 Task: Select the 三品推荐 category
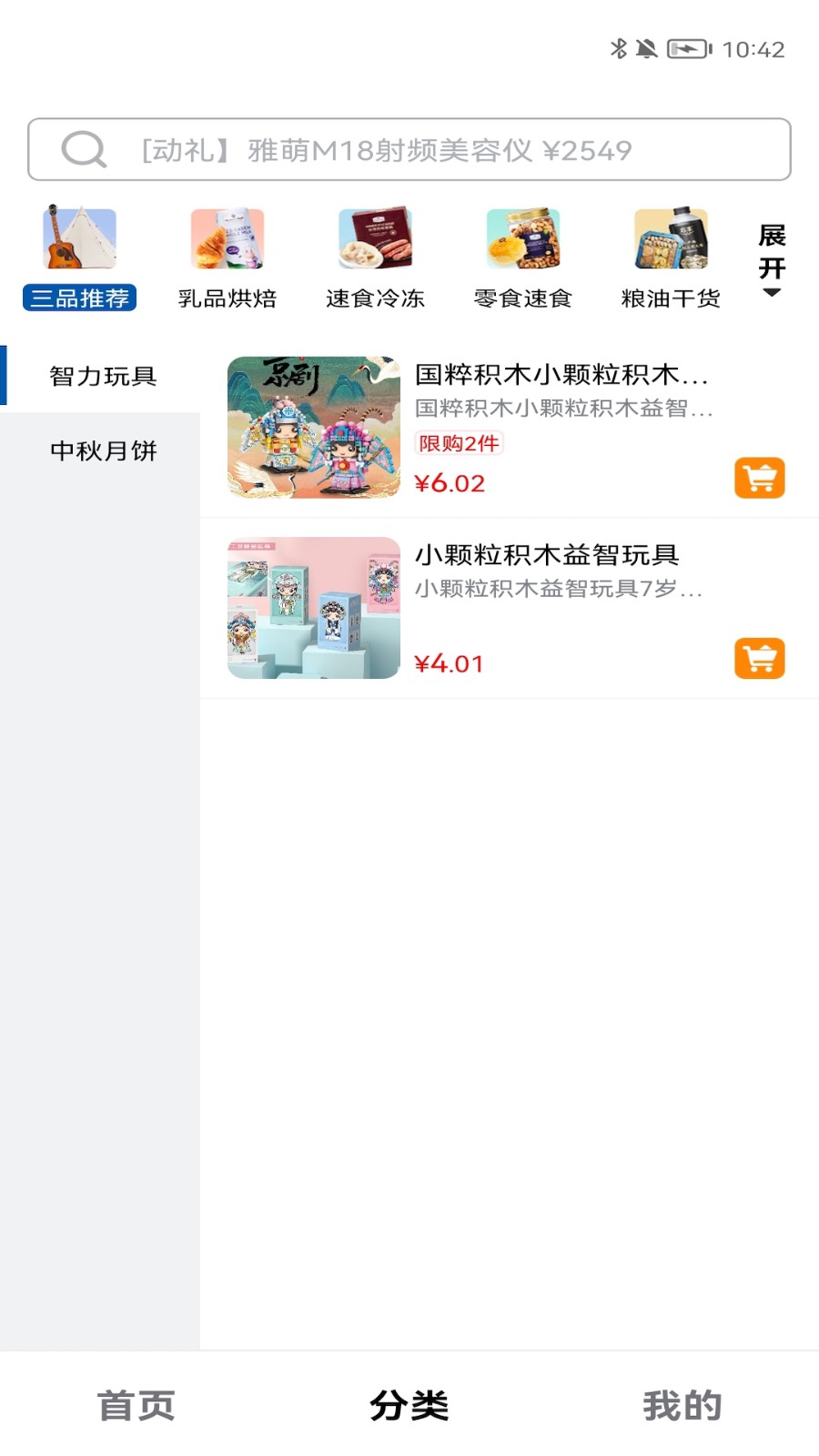click(x=80, y=258)
